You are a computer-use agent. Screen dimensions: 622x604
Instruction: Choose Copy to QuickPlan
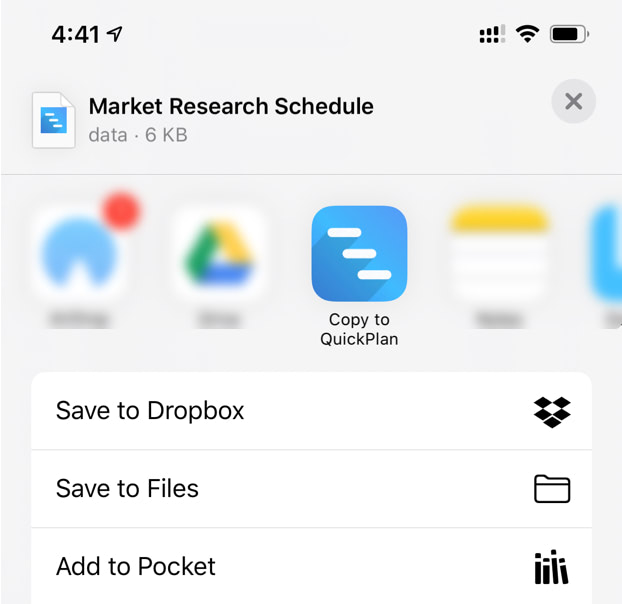(x=359, y=254)
